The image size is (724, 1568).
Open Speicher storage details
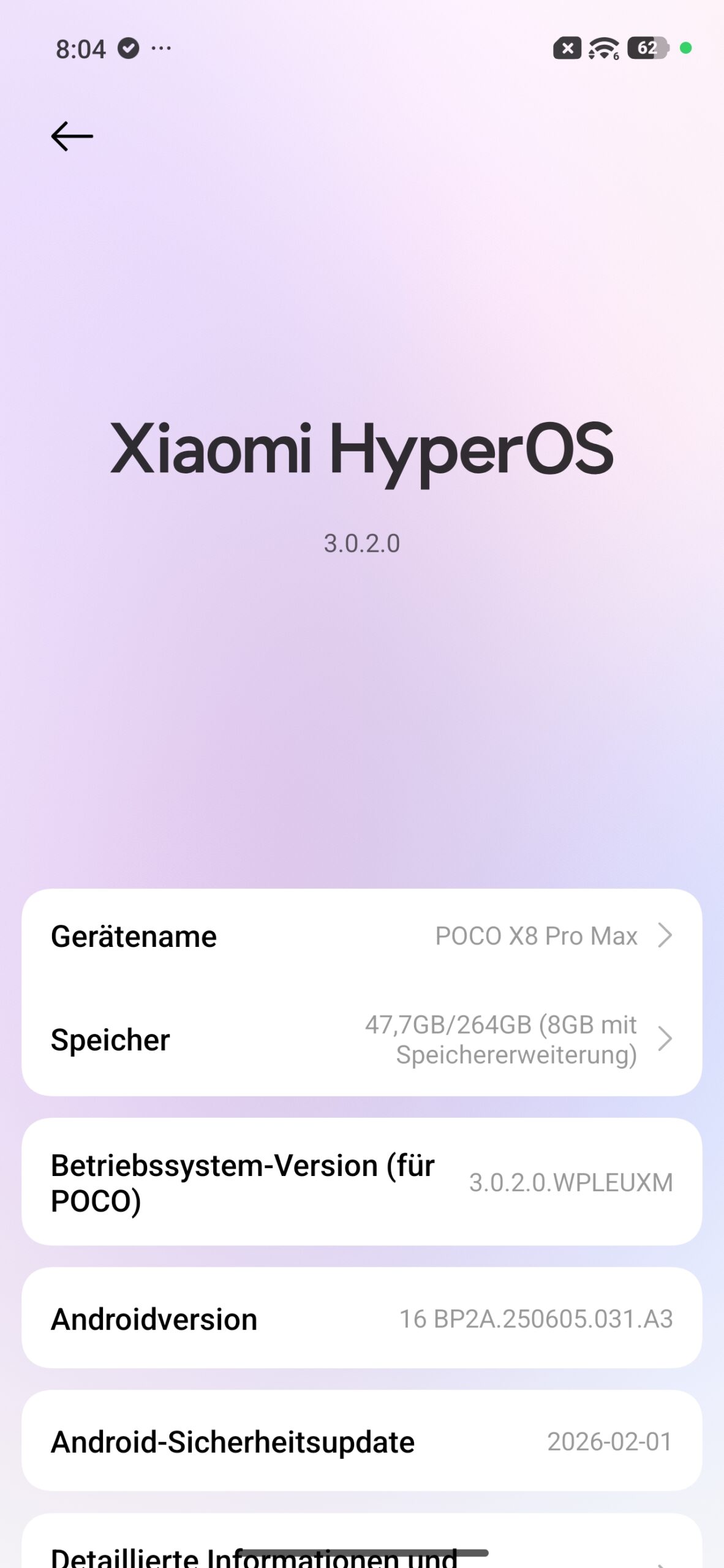pos(361,1039)
